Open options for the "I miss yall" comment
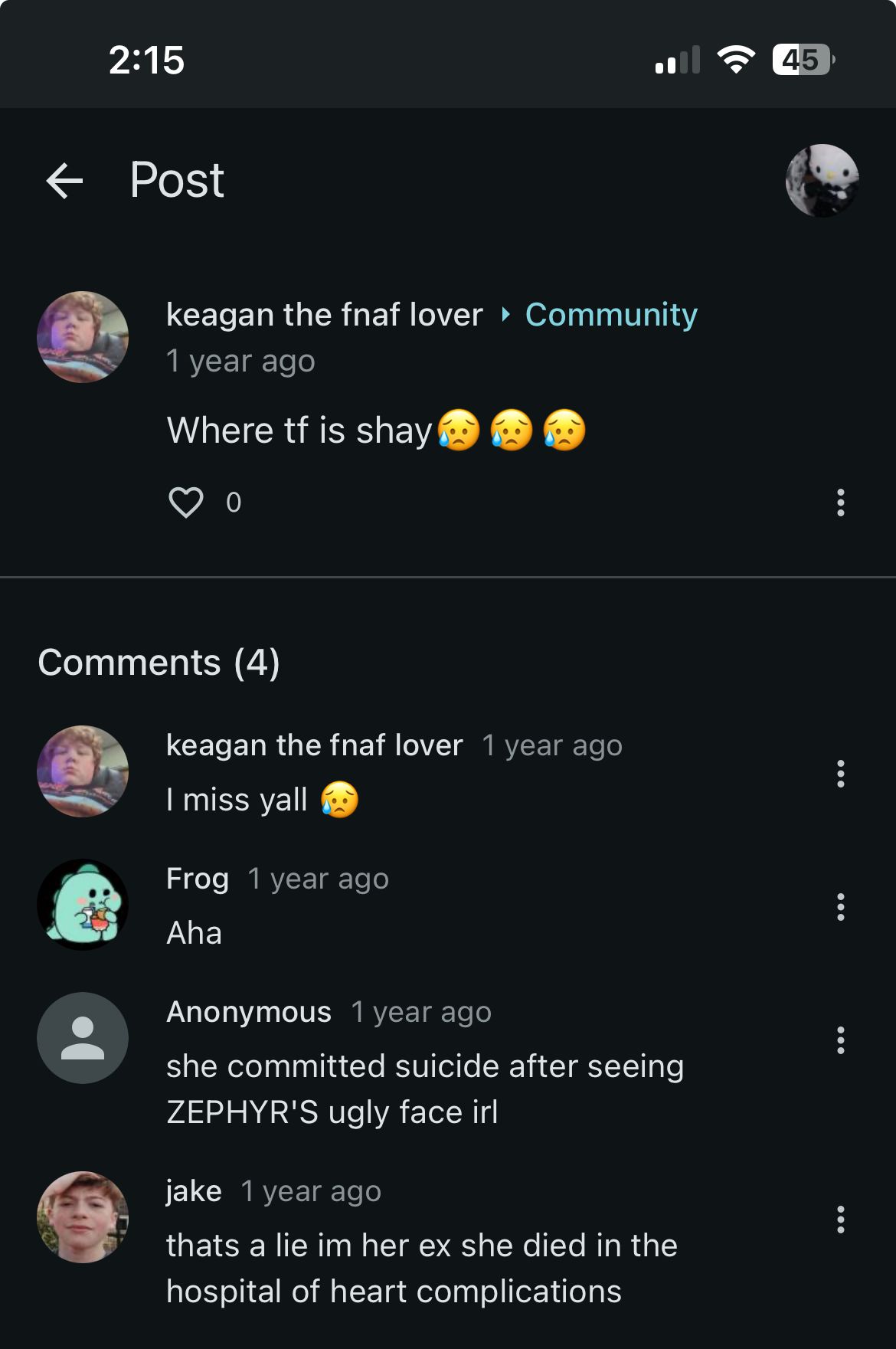The width and height of the screenshot is (896, 1349). tap(840, 774)
